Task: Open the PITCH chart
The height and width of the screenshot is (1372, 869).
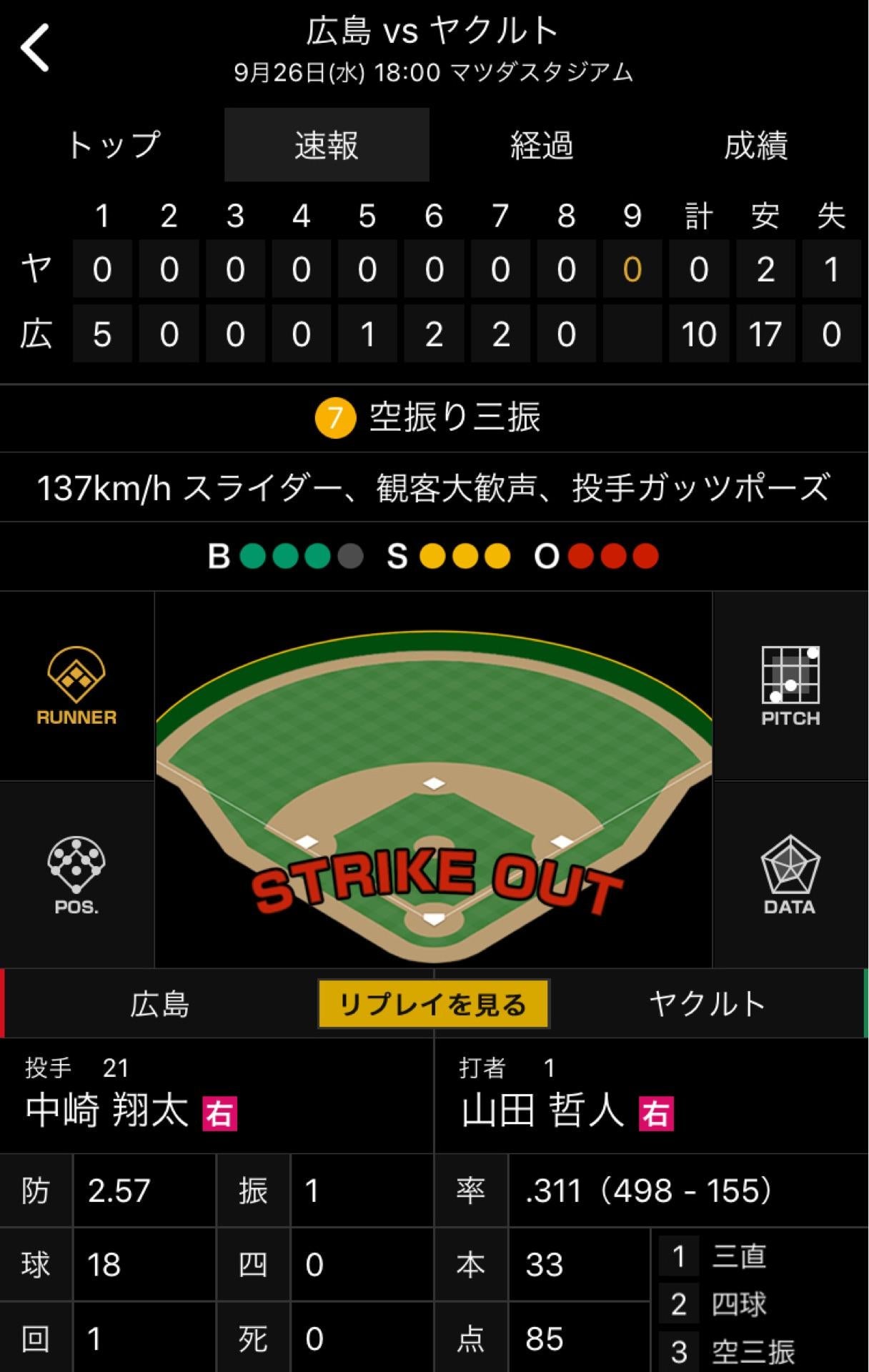Action: [x=790, y=686]
